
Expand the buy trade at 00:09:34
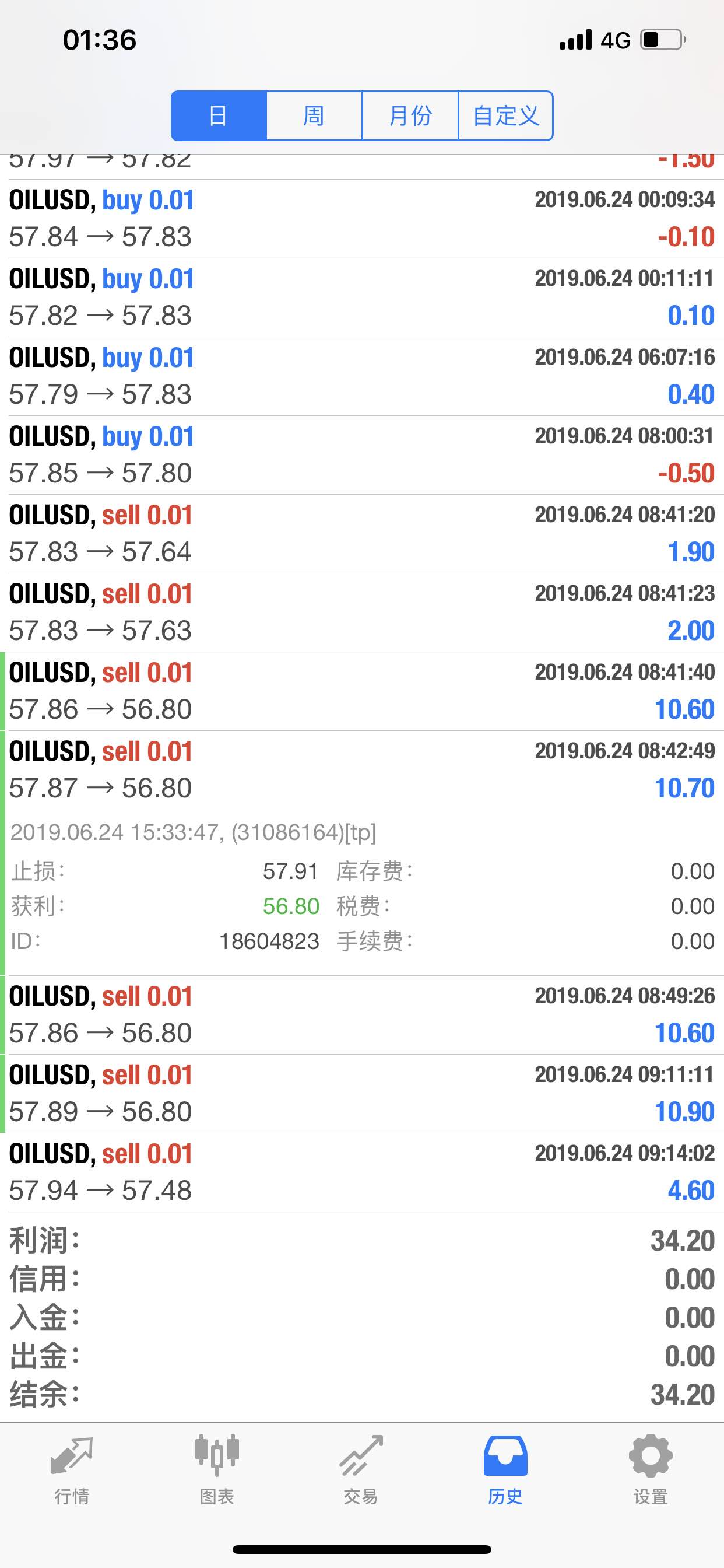(362, 219)
